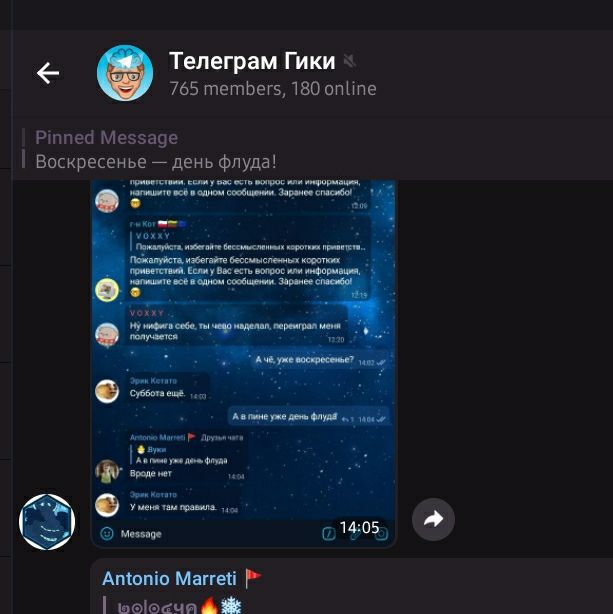Go back using the arrow icon
Screen dimensions: 613x614
coord(47,73)
